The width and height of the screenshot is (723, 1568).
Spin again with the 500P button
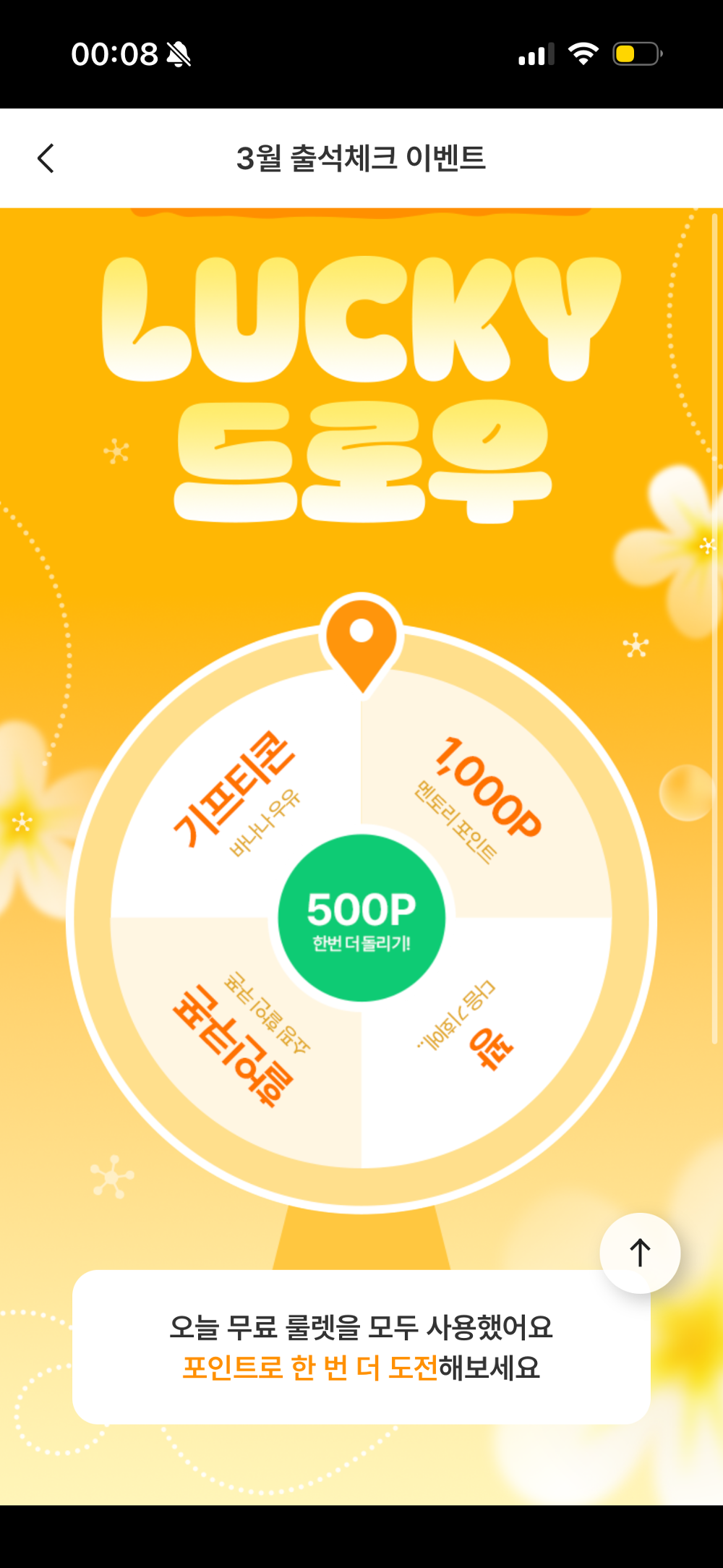[x=361, y=919]
